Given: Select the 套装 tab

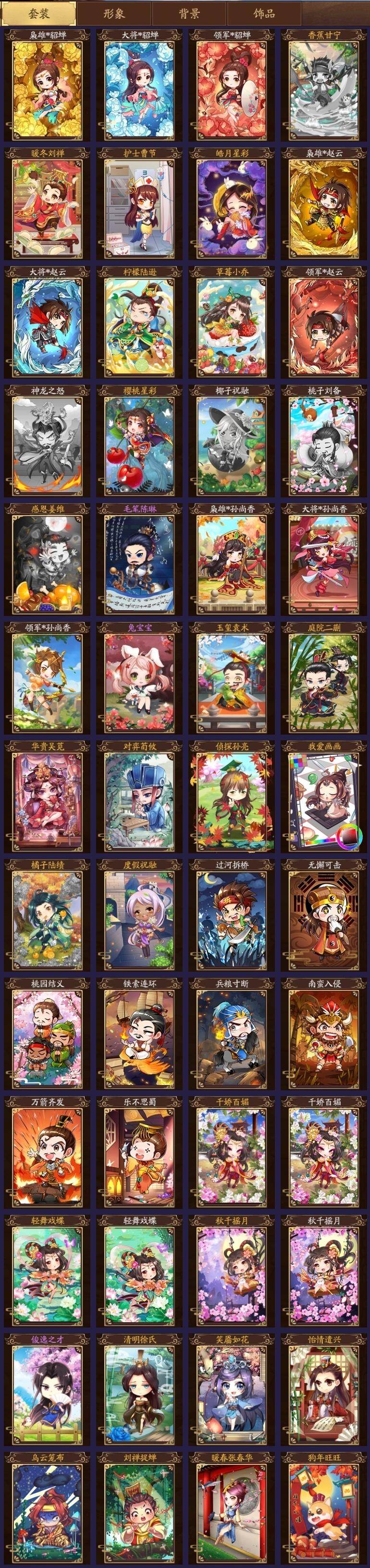Looking at the screenshot, I should pos(38,13).
